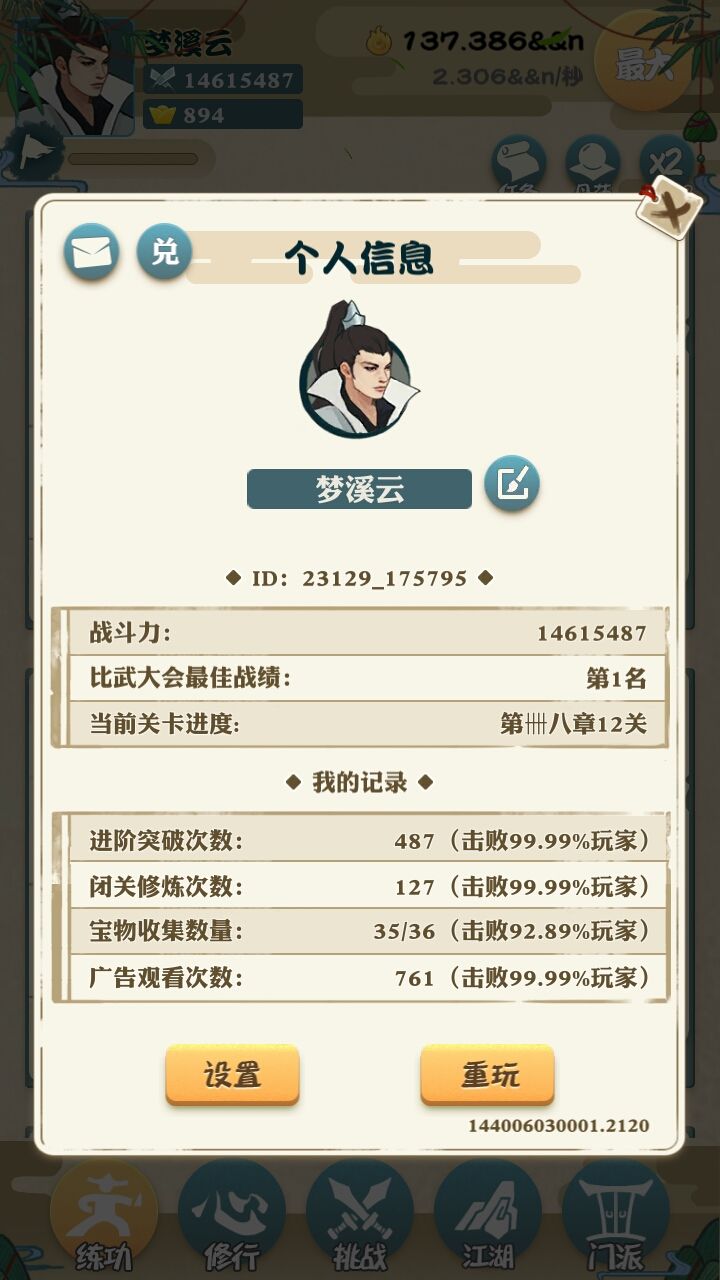Tap the 重玩 replay button
720x1280 pixels.
(488, 1075)
